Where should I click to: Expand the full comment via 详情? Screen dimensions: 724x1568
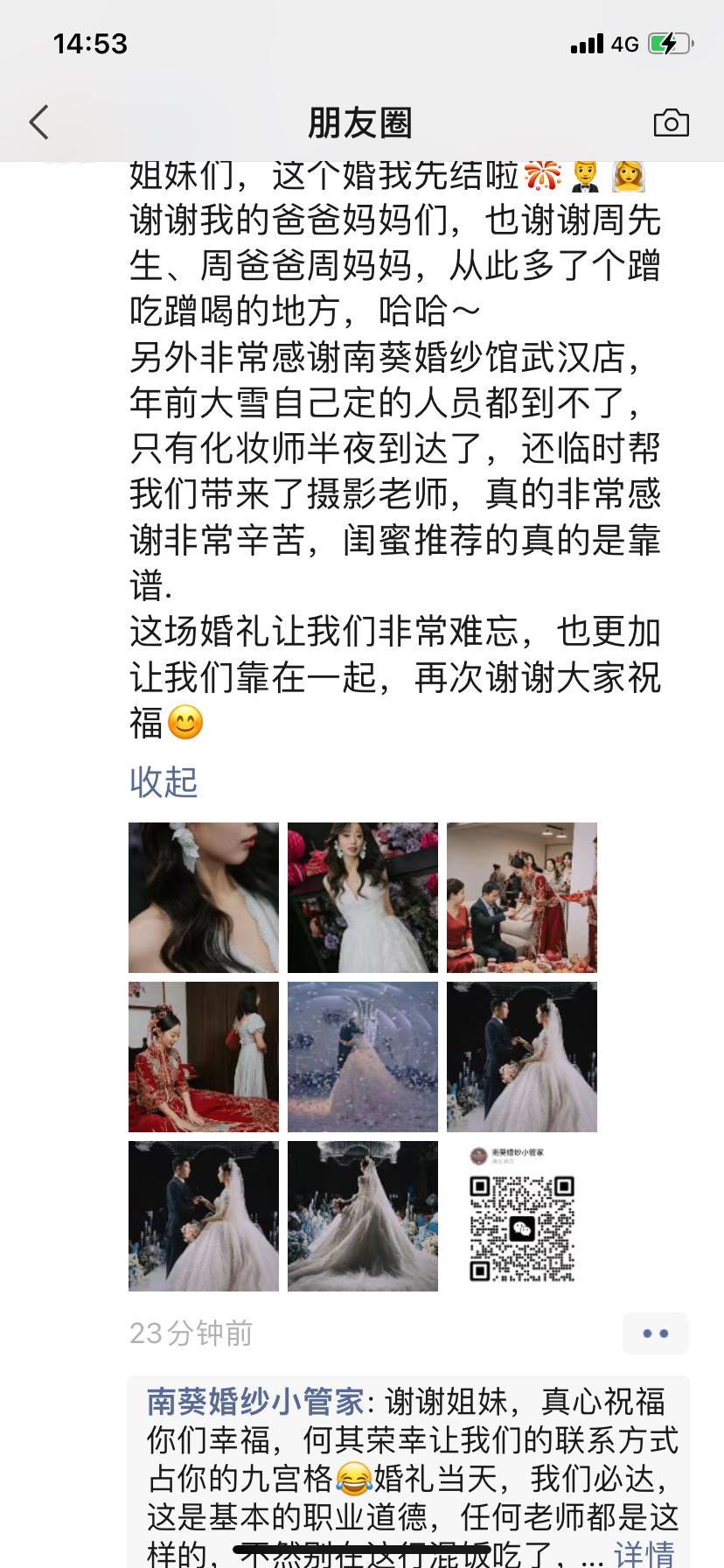pos(644,1552)
